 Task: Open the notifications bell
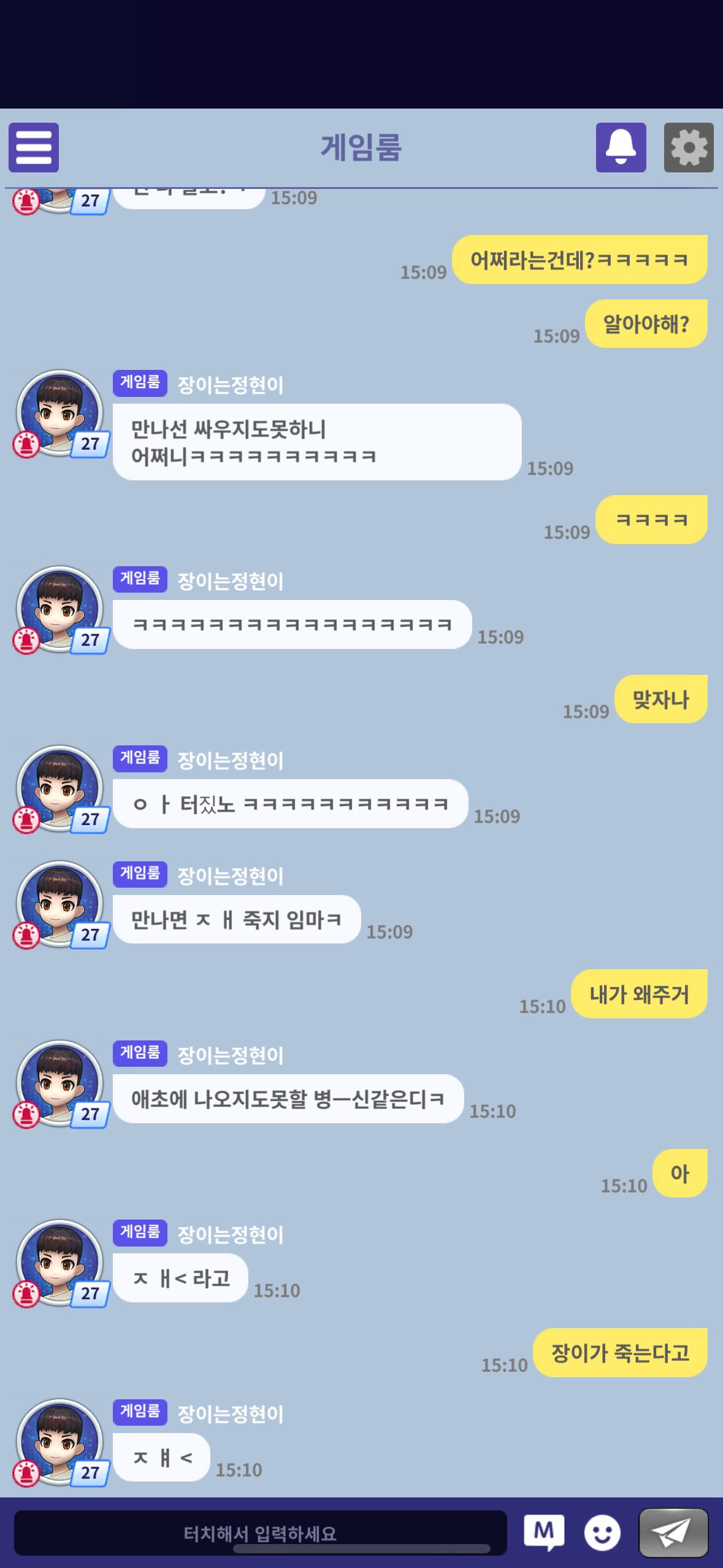(621, 148)
